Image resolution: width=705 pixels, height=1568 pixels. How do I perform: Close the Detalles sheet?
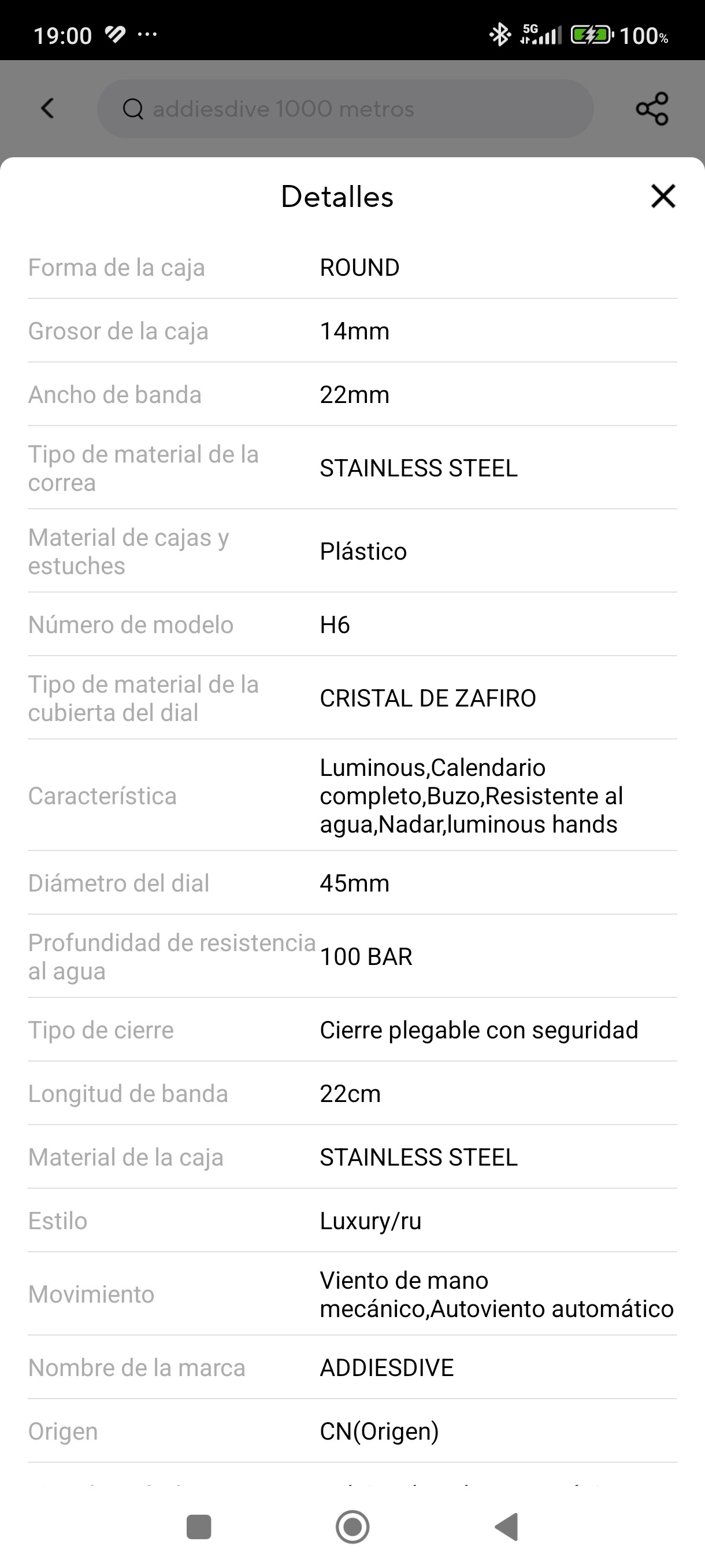pos(663,196)
